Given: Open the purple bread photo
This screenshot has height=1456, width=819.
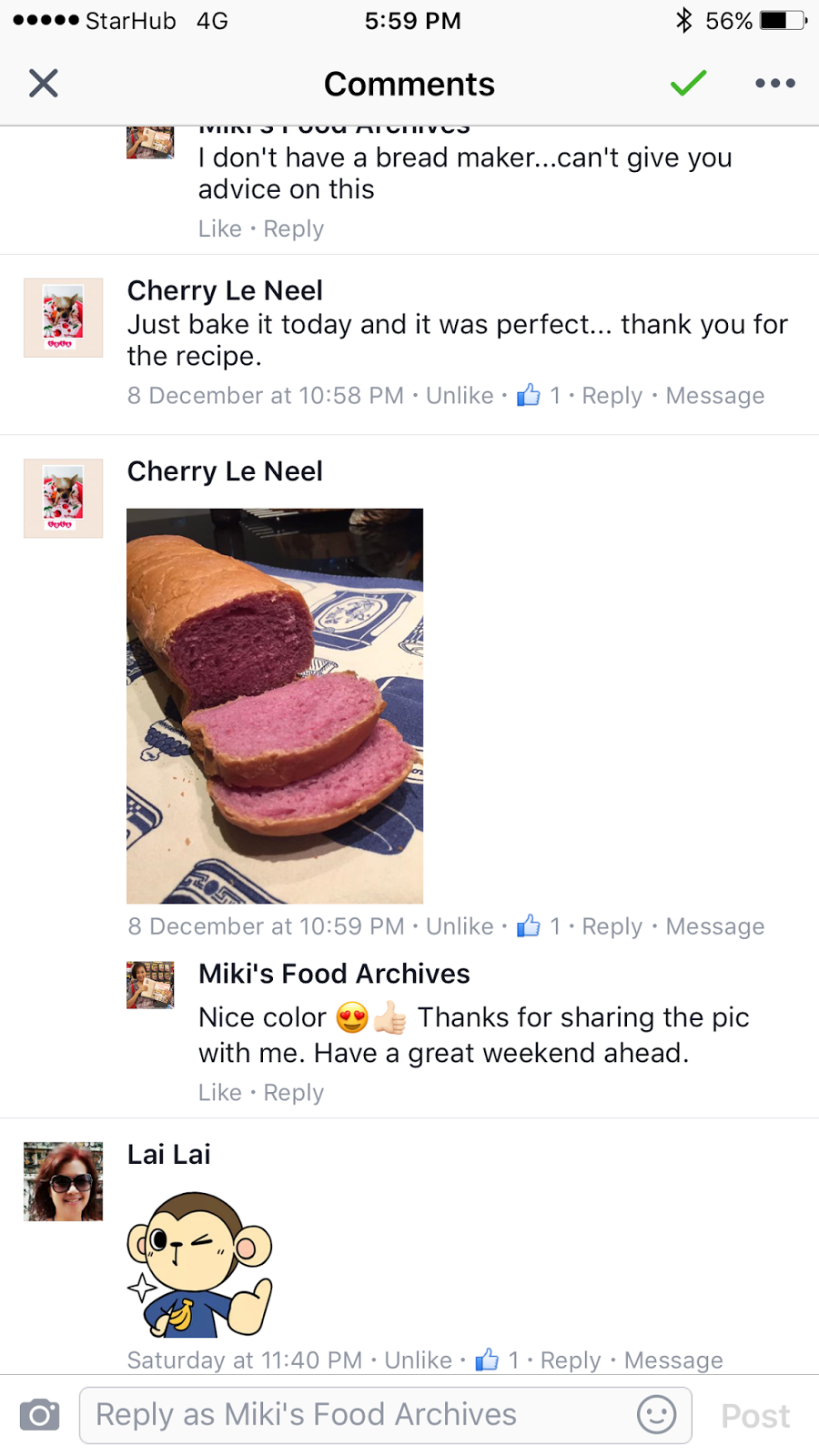Looking at the screenshot, I should 275,706.
